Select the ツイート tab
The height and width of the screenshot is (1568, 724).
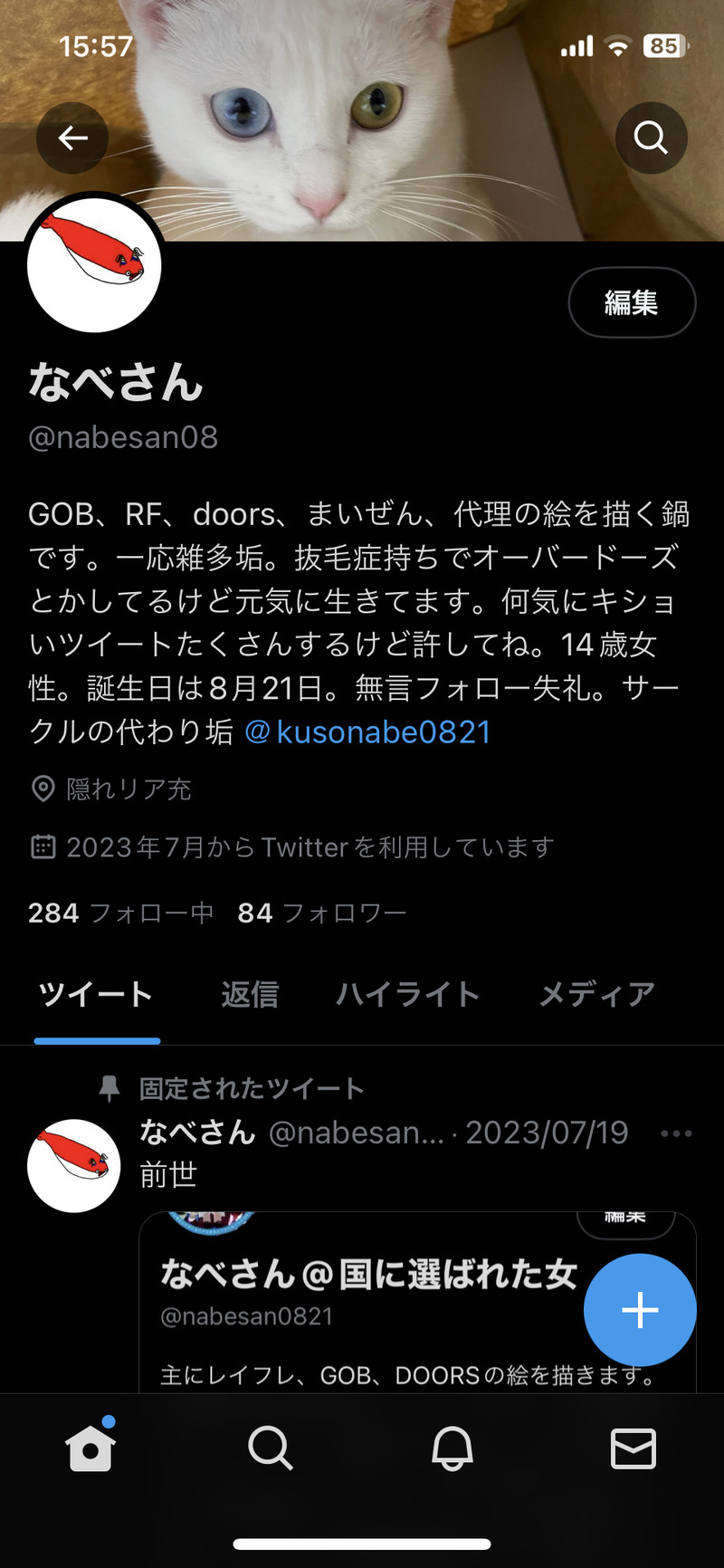96,994
